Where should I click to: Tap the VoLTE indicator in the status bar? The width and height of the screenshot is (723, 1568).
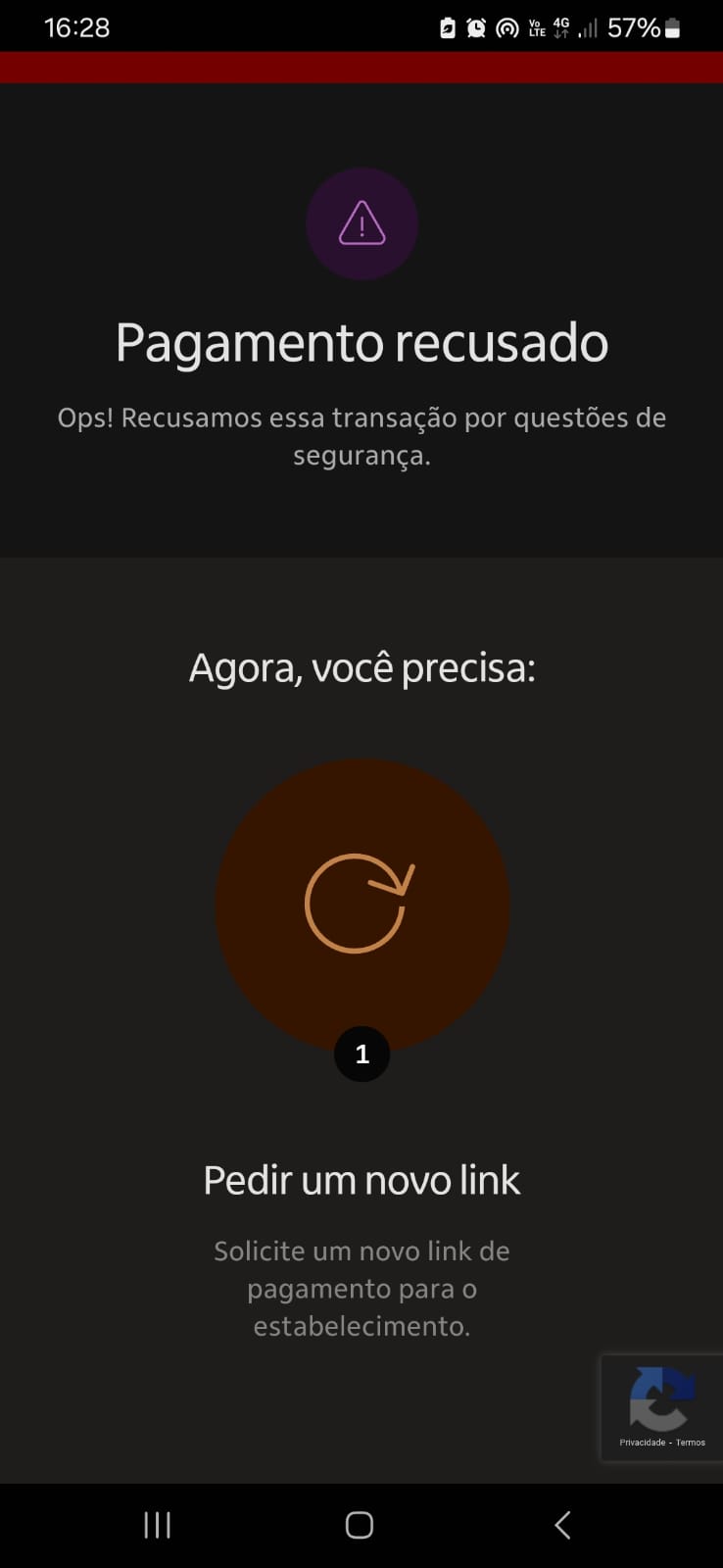click(537, 26)
